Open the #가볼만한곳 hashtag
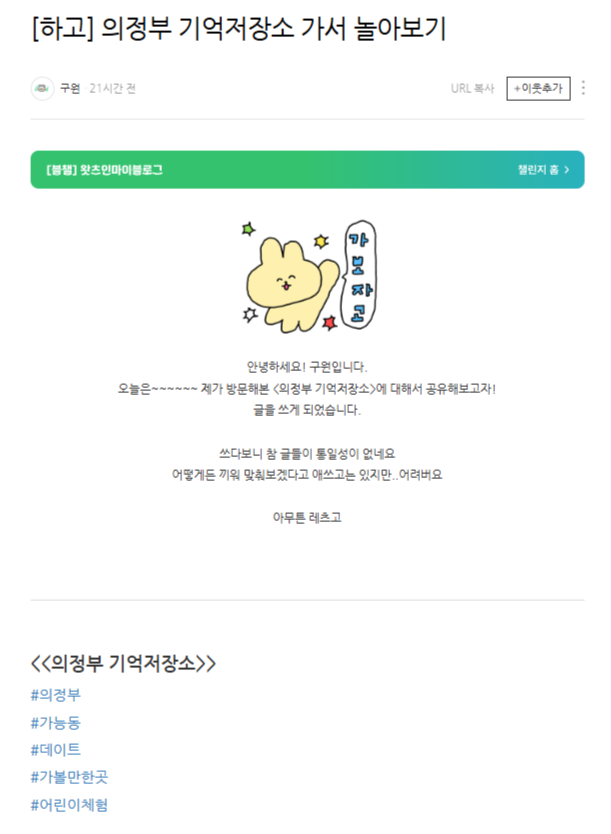Image resolution: width=611 pixels, height=834 pixels. click(x=70, y=777)
